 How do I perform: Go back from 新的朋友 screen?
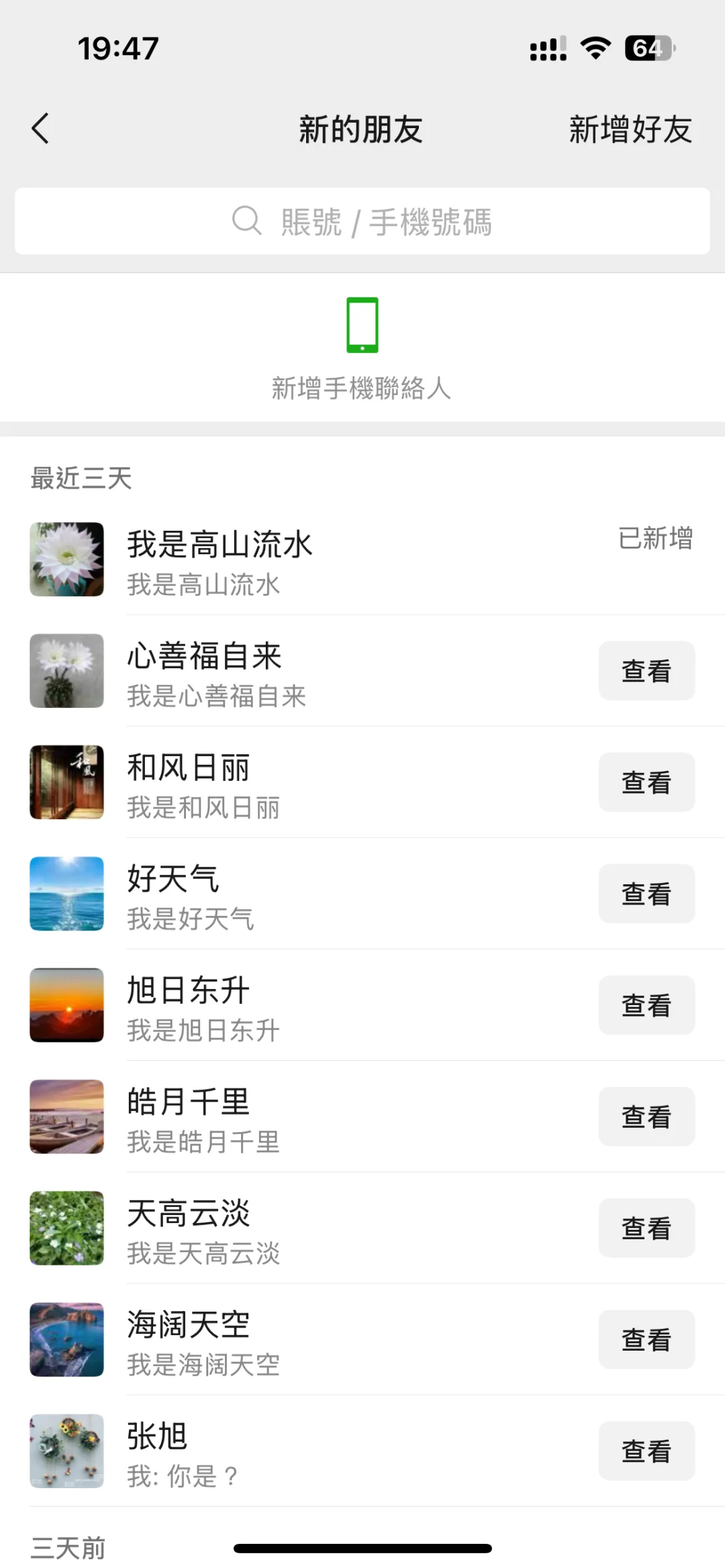pyautogui.click(x=40, y=128)
